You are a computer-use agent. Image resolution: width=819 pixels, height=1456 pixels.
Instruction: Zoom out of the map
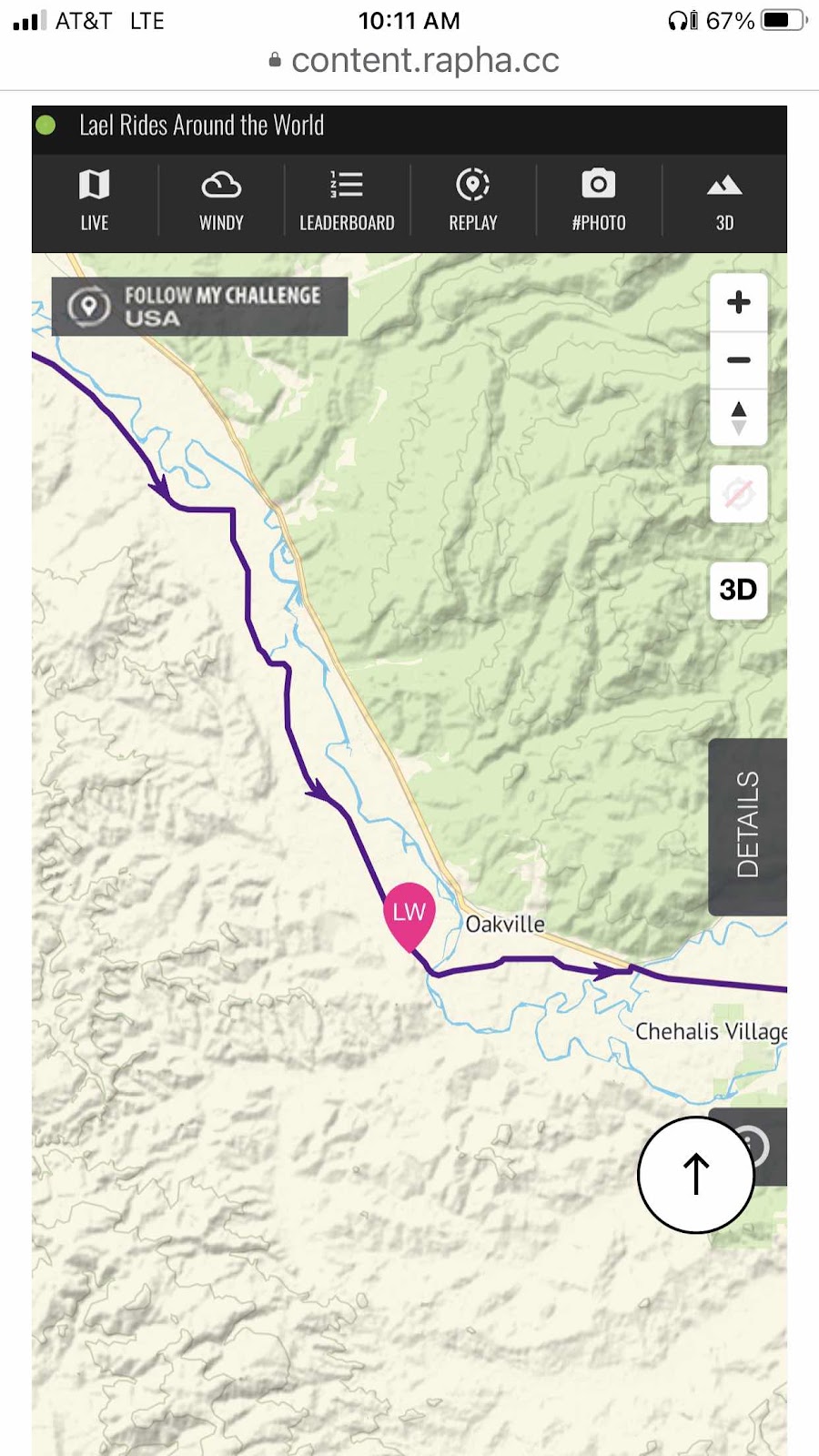[x=738, y=360]
